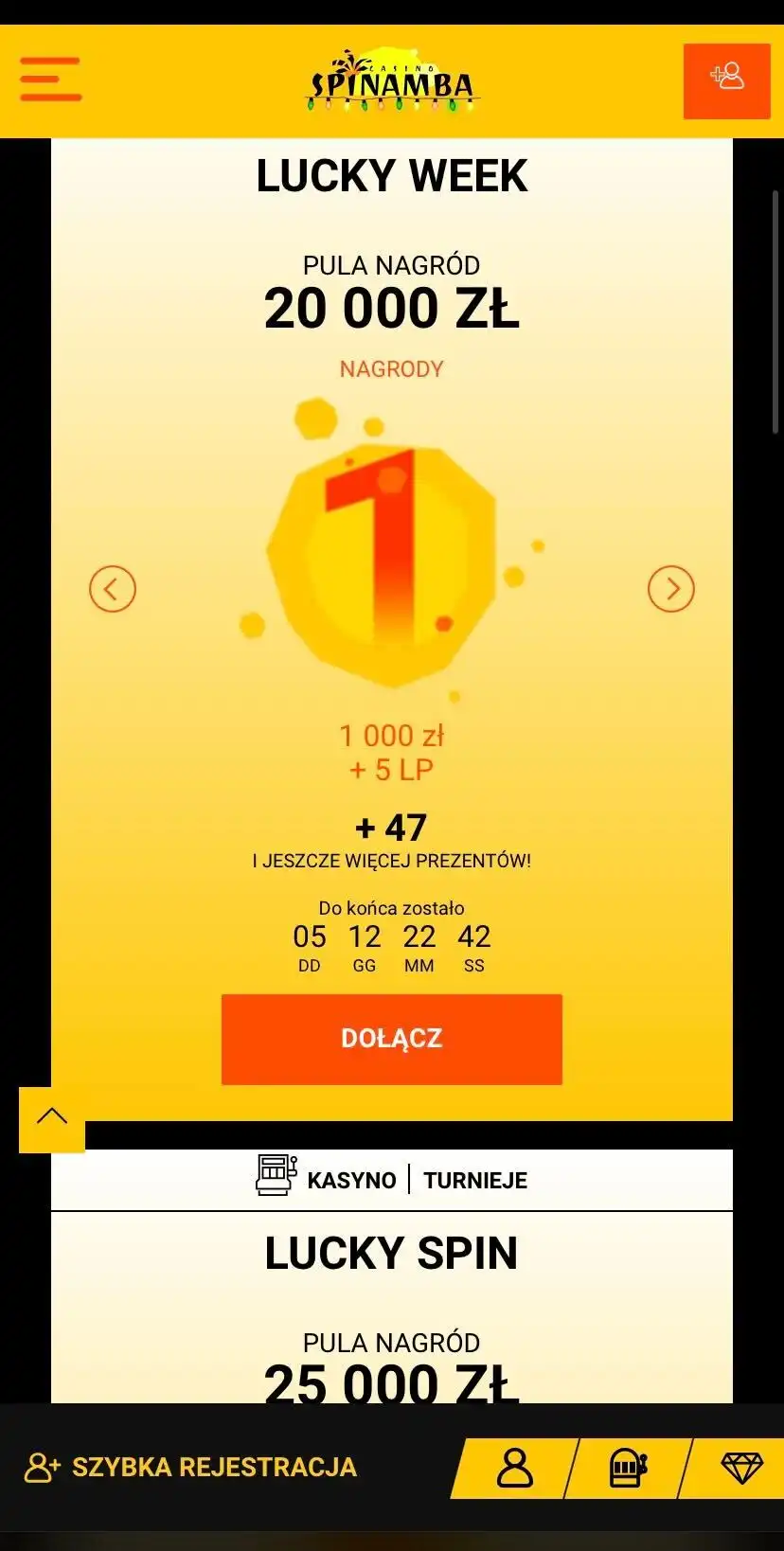Image resolution: width=784 pixels, height=1551 pixels.
Task: Open the diamond VIP icon
Action: click(x=740, y=1468)
